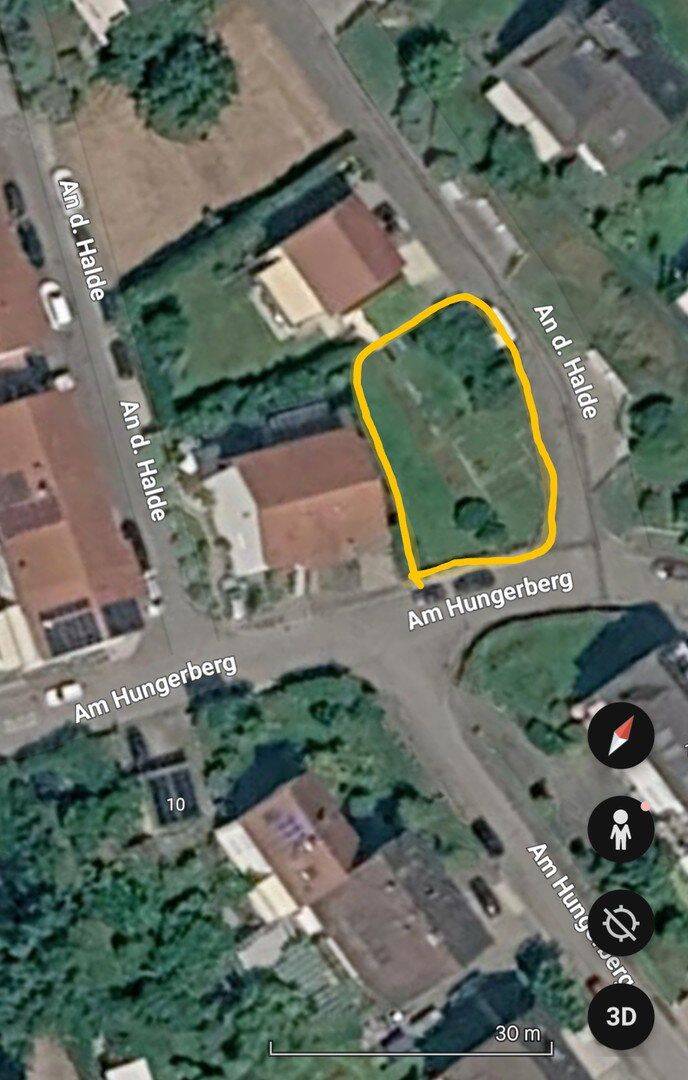Open Street View with the pegman button

(x=621, y=829)
